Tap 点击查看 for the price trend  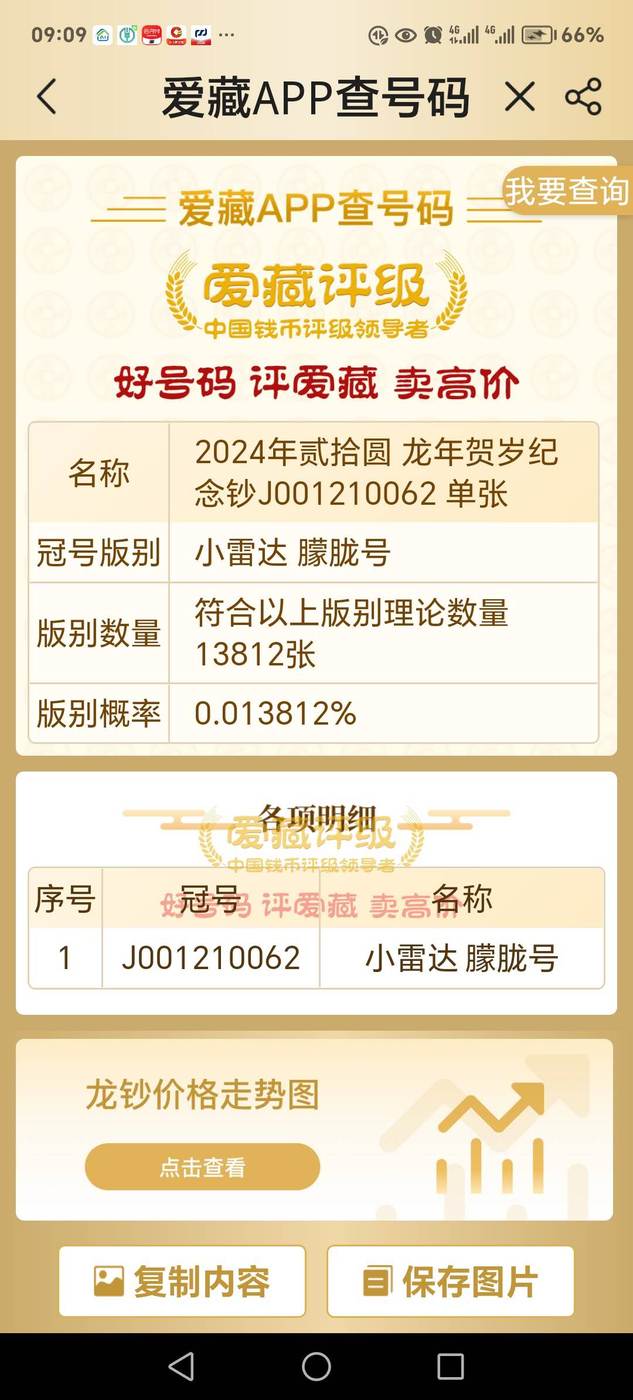coord(202,1167)
